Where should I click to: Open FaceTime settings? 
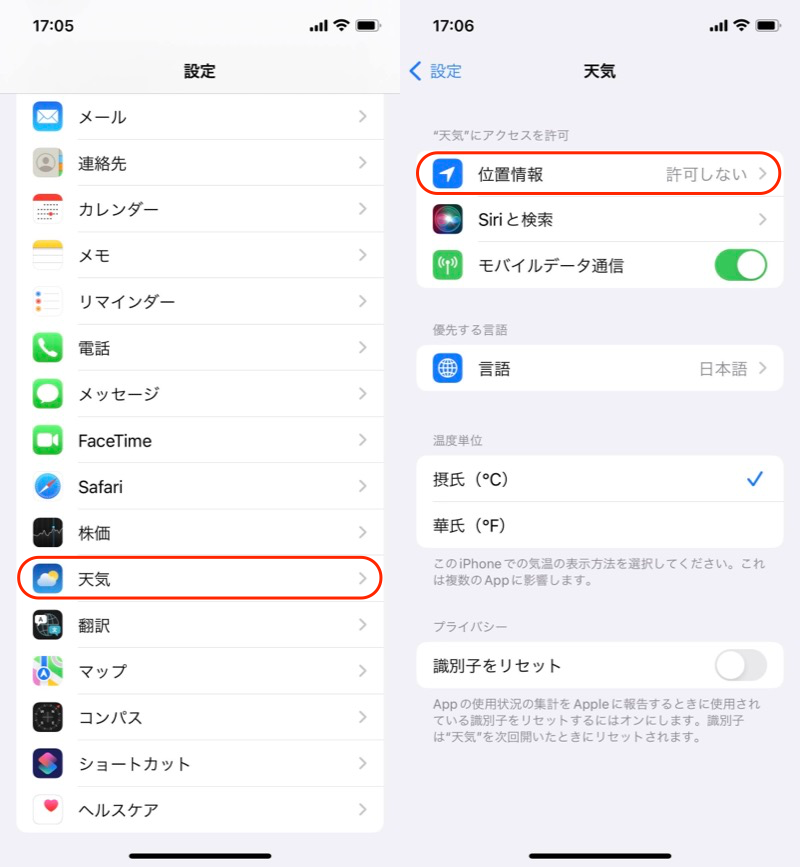point(200,440)
